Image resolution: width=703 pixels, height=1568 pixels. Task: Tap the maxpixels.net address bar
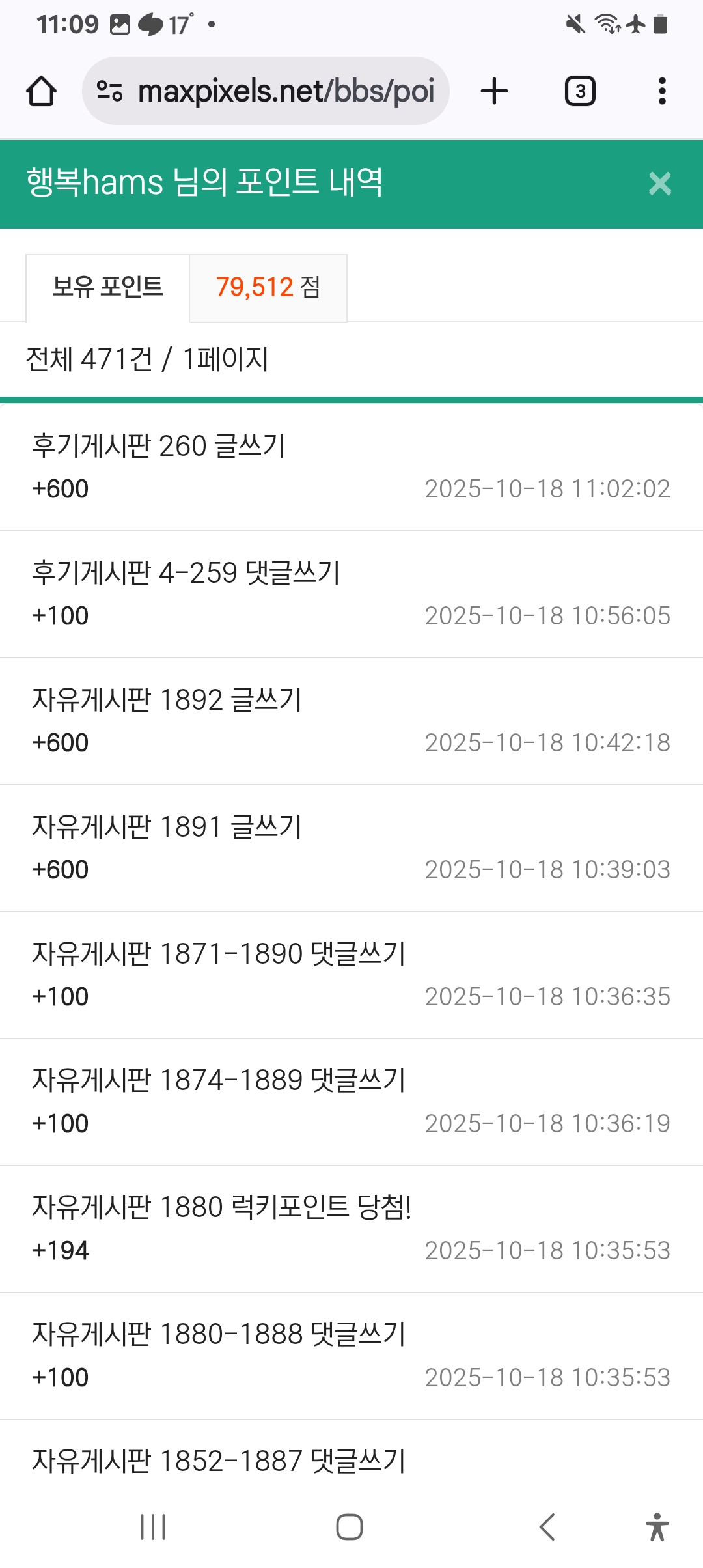coord(285,91)
